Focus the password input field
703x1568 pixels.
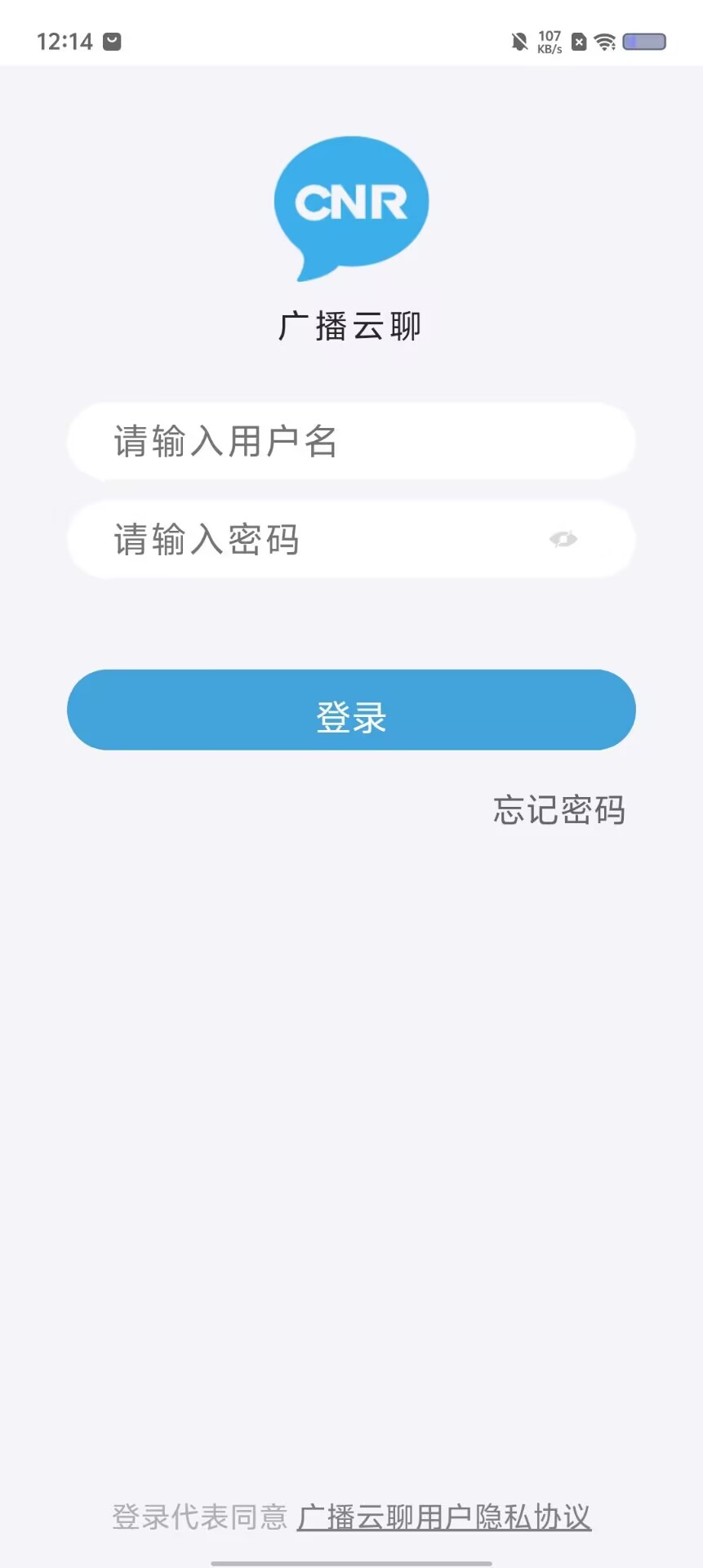[310, 540]
